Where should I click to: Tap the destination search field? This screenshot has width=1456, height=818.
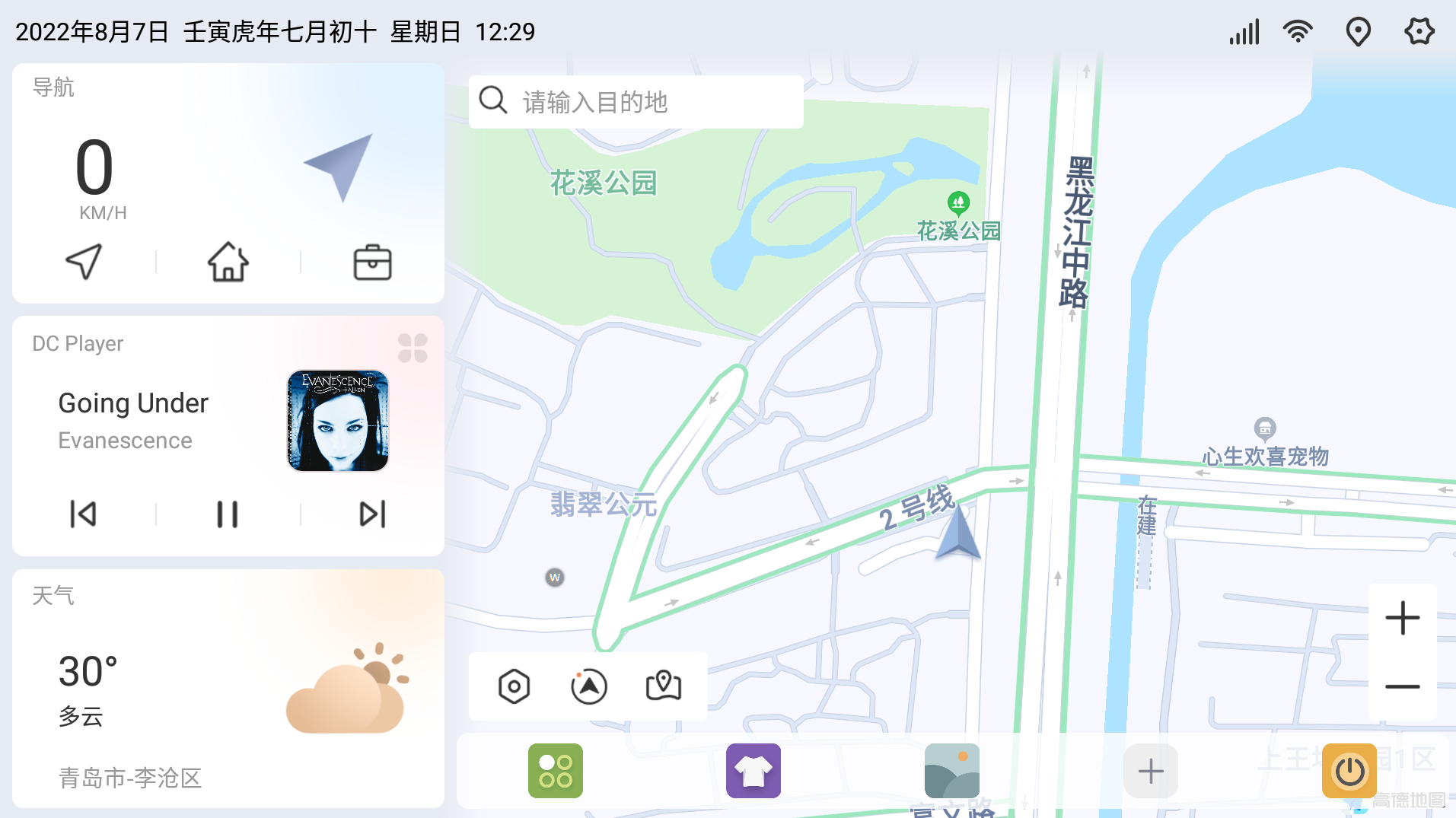pyautogui.click(x=636, y=102)
